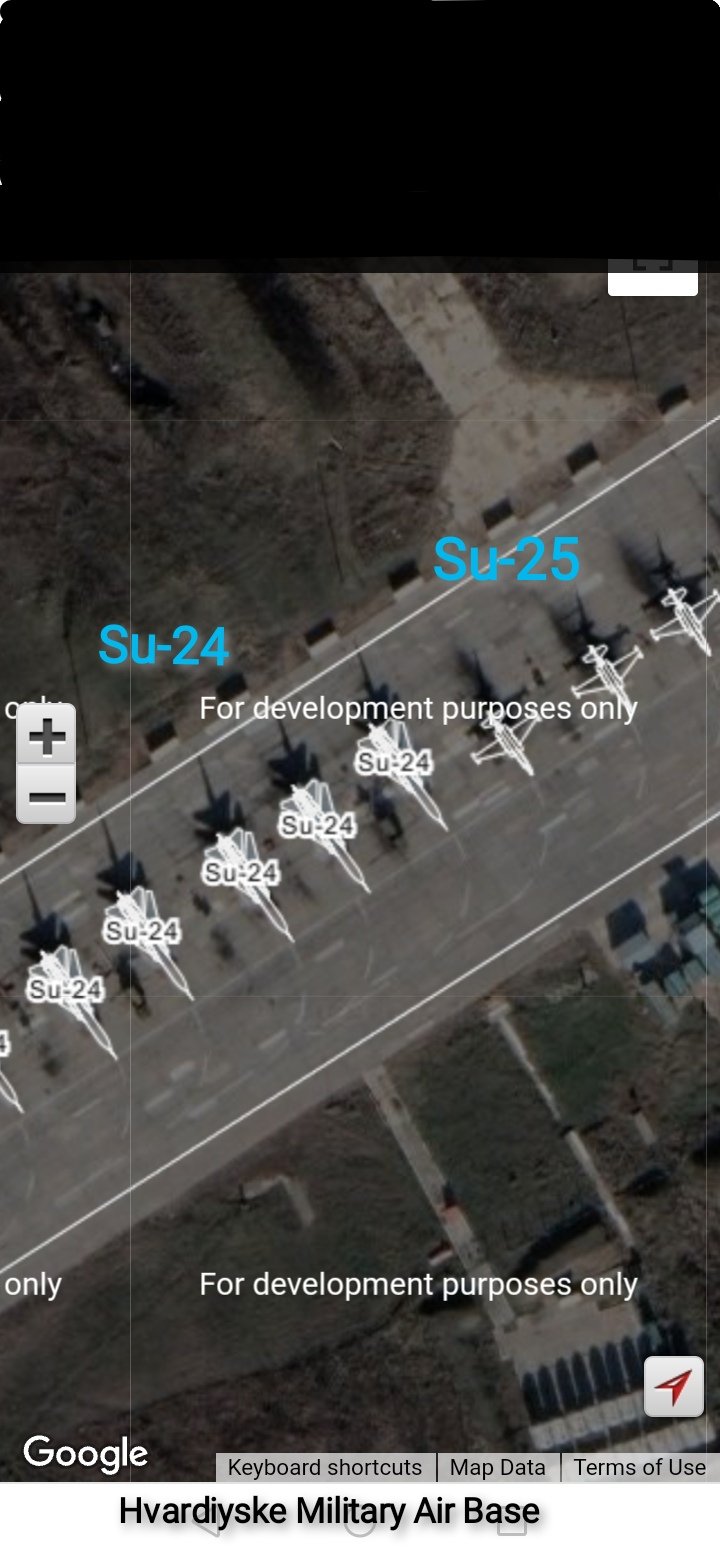Open Map Data info
The height and width of the screenshot is (1560, 720).
498,1467
